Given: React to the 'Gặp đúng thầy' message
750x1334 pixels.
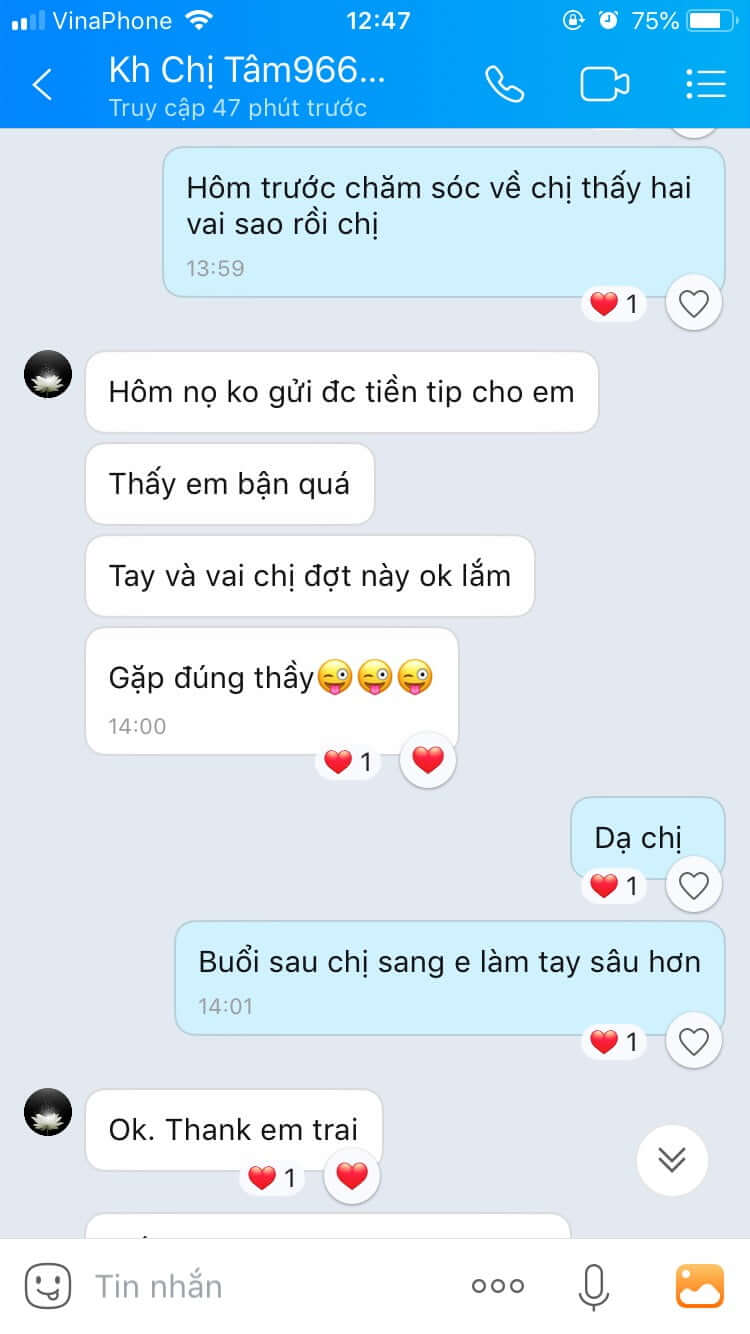Looking at the screenshot, I should [x=428, y=761].
